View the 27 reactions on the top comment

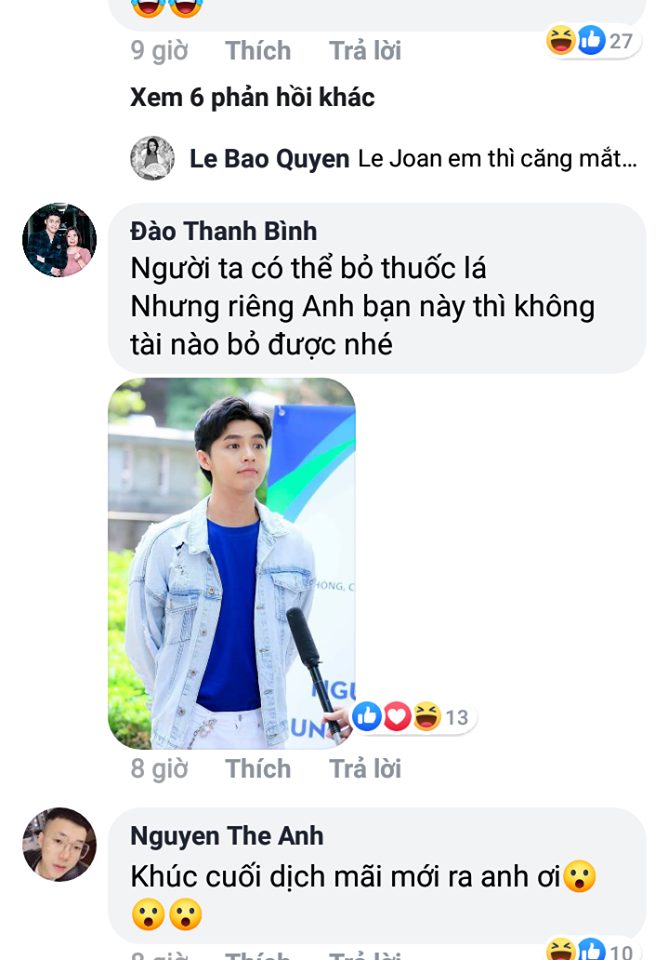591,40
